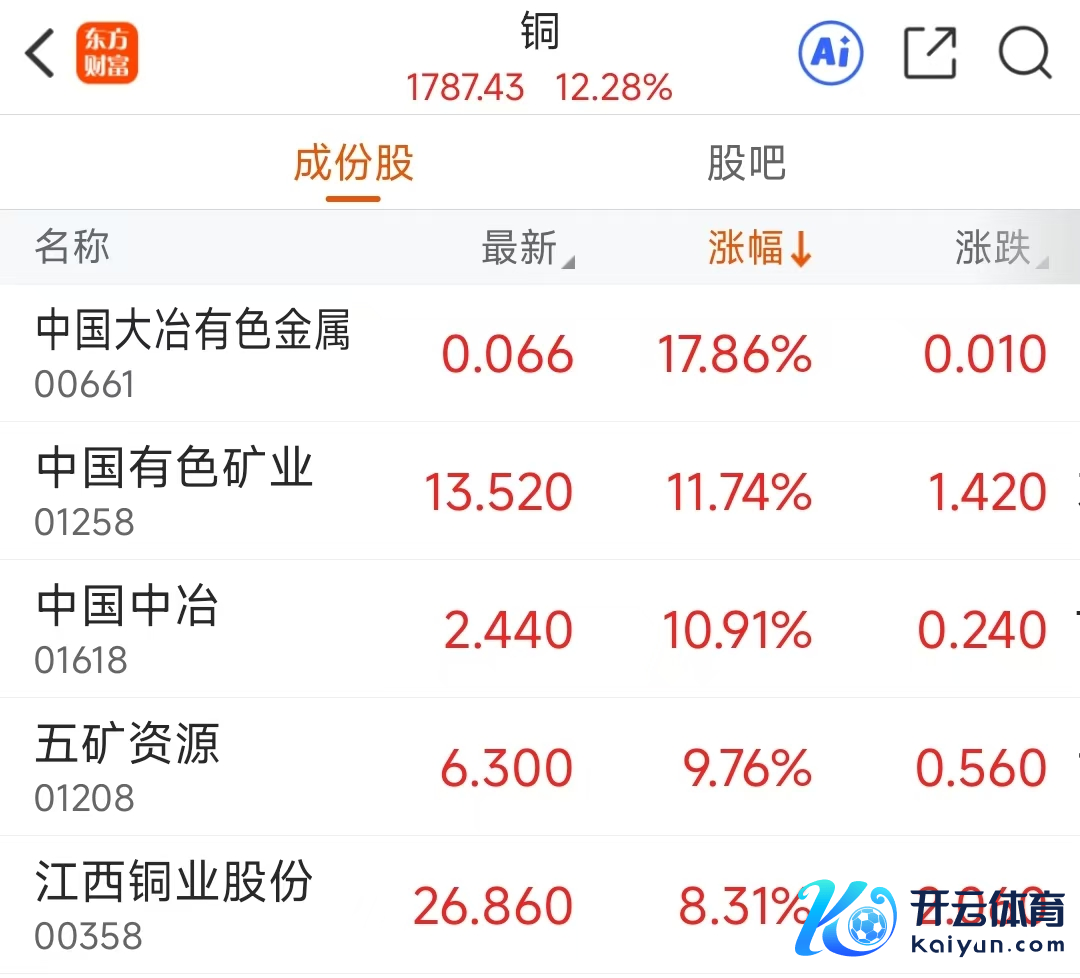Viewport: 1080px width, 978px height.
Task: Go back using the back arrow
Action: pyautogui.click(x=40, y=54)
